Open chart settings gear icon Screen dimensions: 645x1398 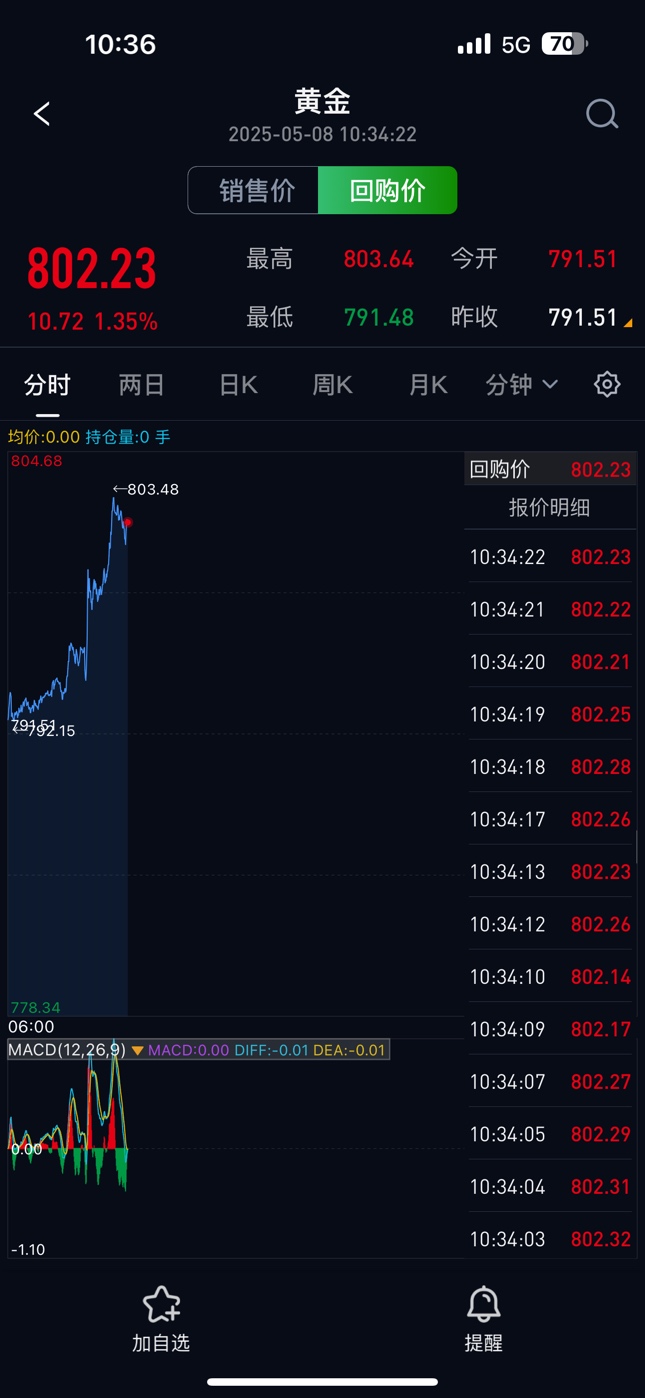point(607,385)
